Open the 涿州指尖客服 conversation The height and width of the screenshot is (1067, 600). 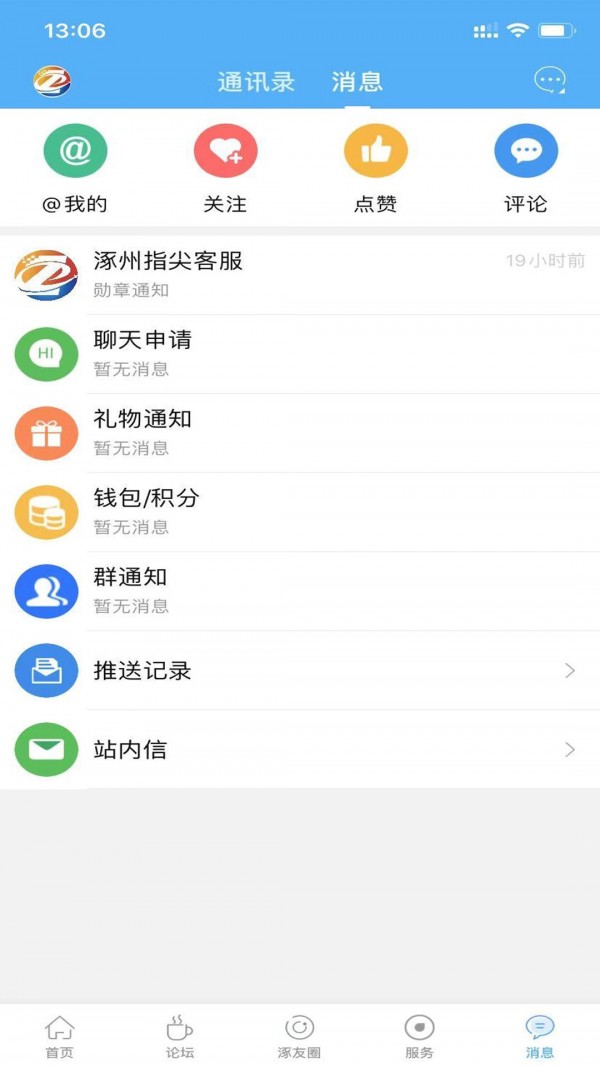(300, 275)
